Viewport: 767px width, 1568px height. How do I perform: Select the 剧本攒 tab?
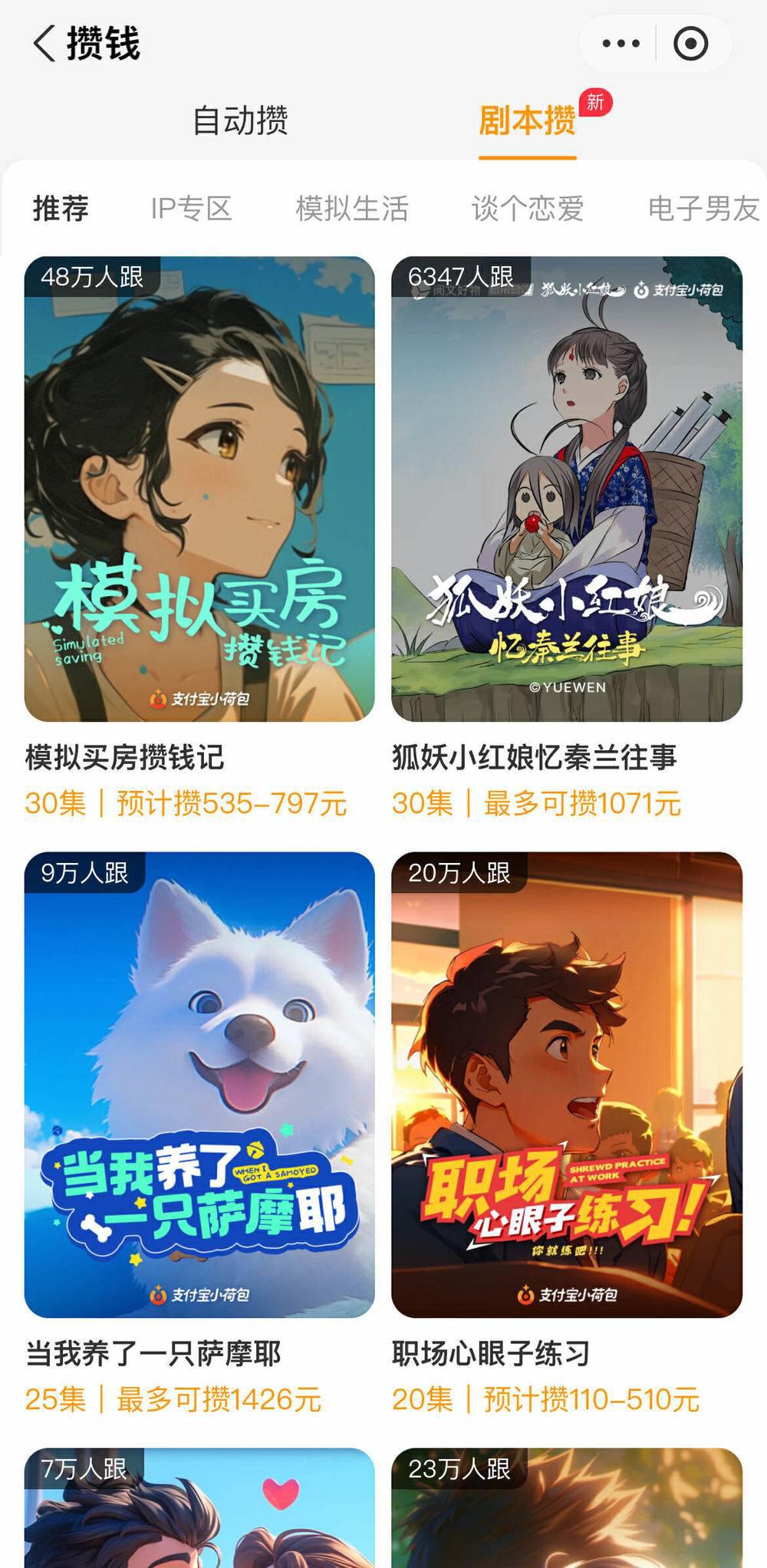coord(528,121)
